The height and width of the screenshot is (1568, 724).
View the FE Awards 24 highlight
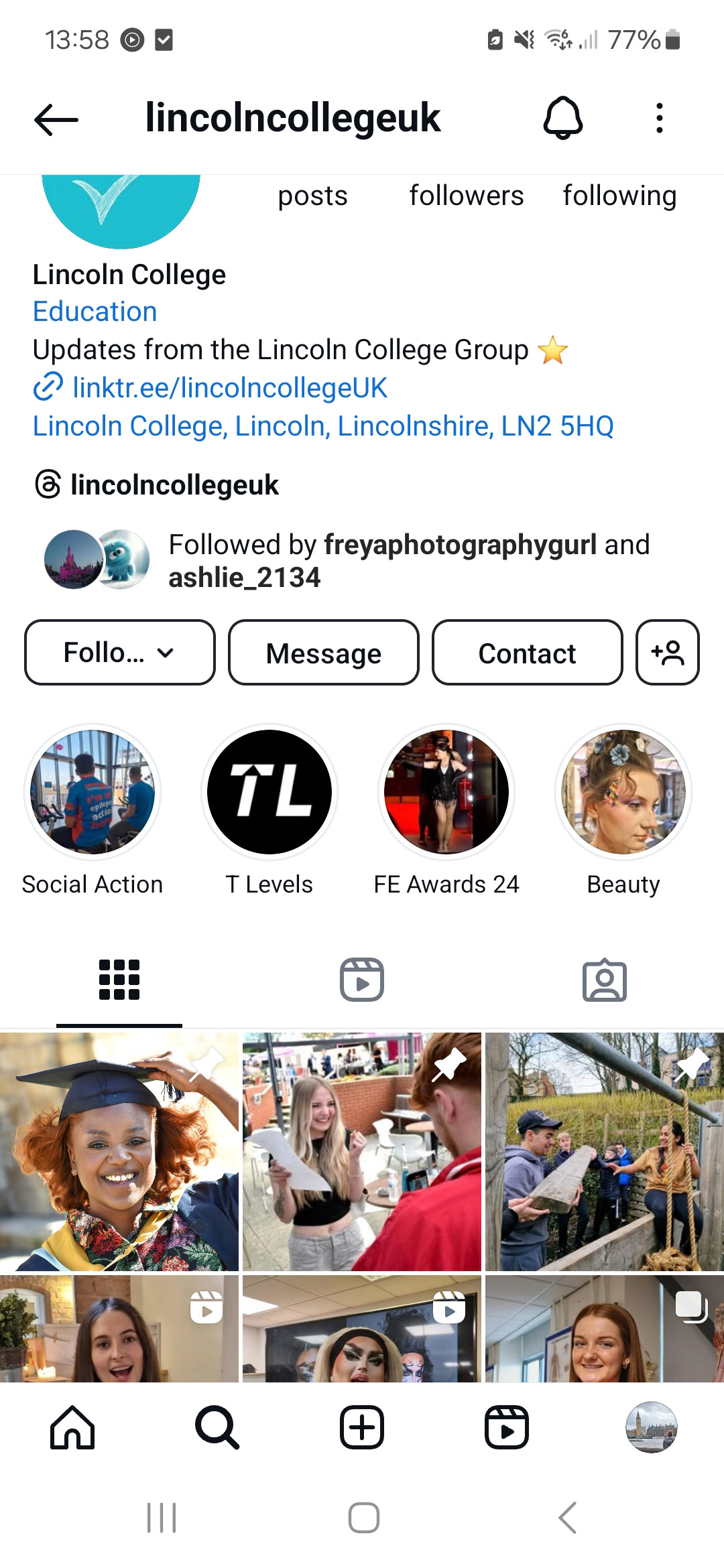pyautogui.click(x=446, y=792)
